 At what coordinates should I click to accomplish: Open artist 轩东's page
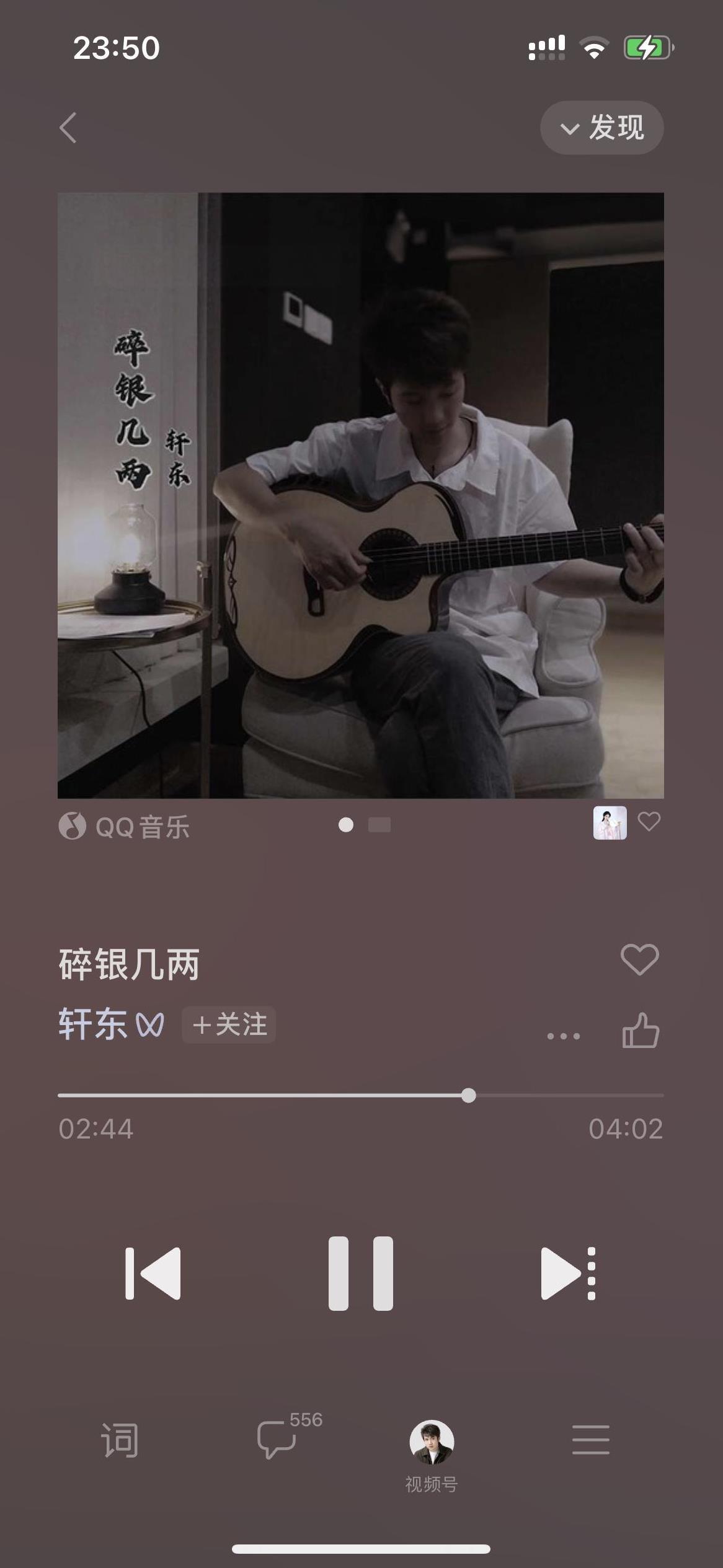pos(93,1024)
